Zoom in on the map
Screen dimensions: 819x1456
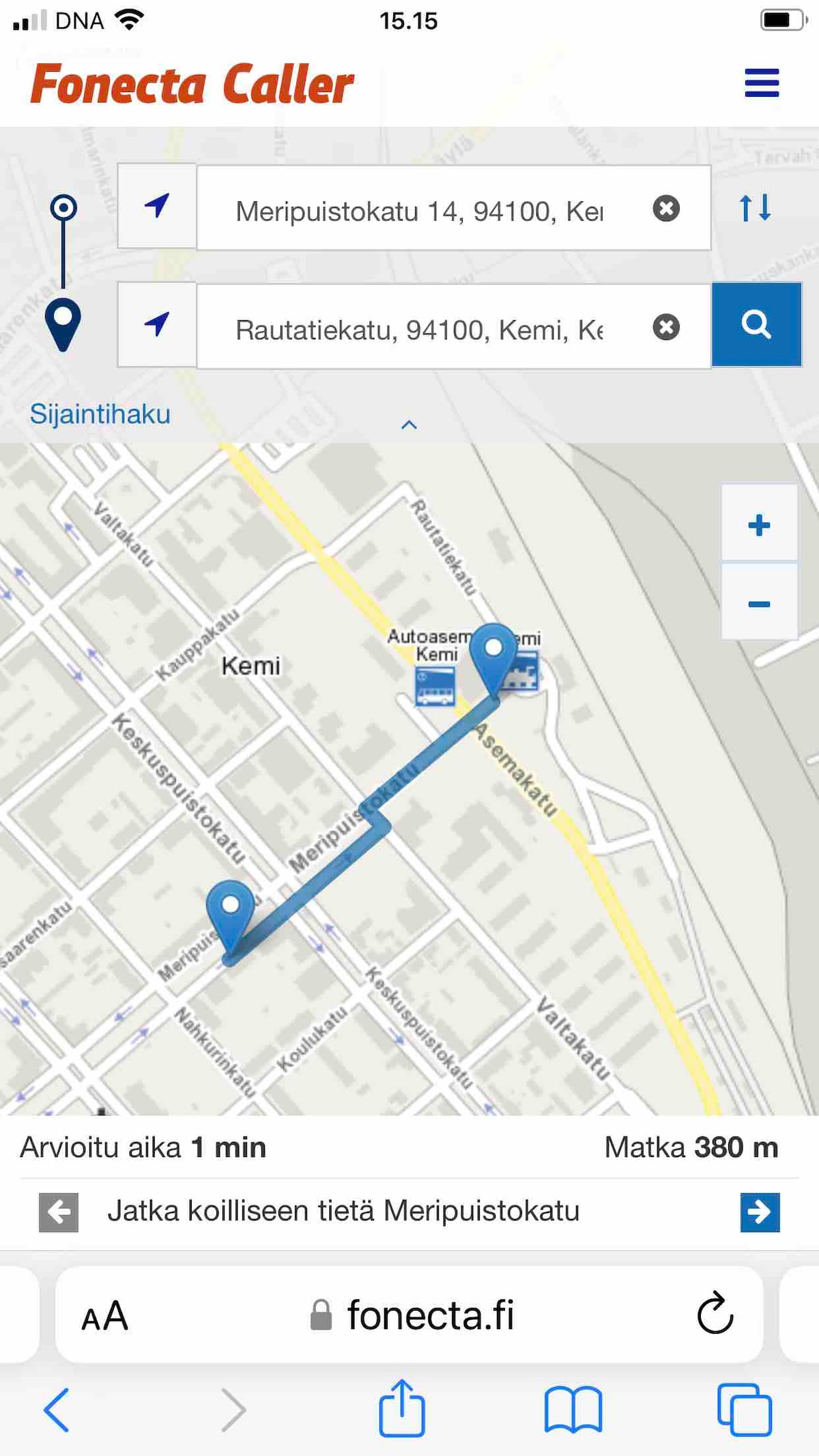click(x=759, y=524)
